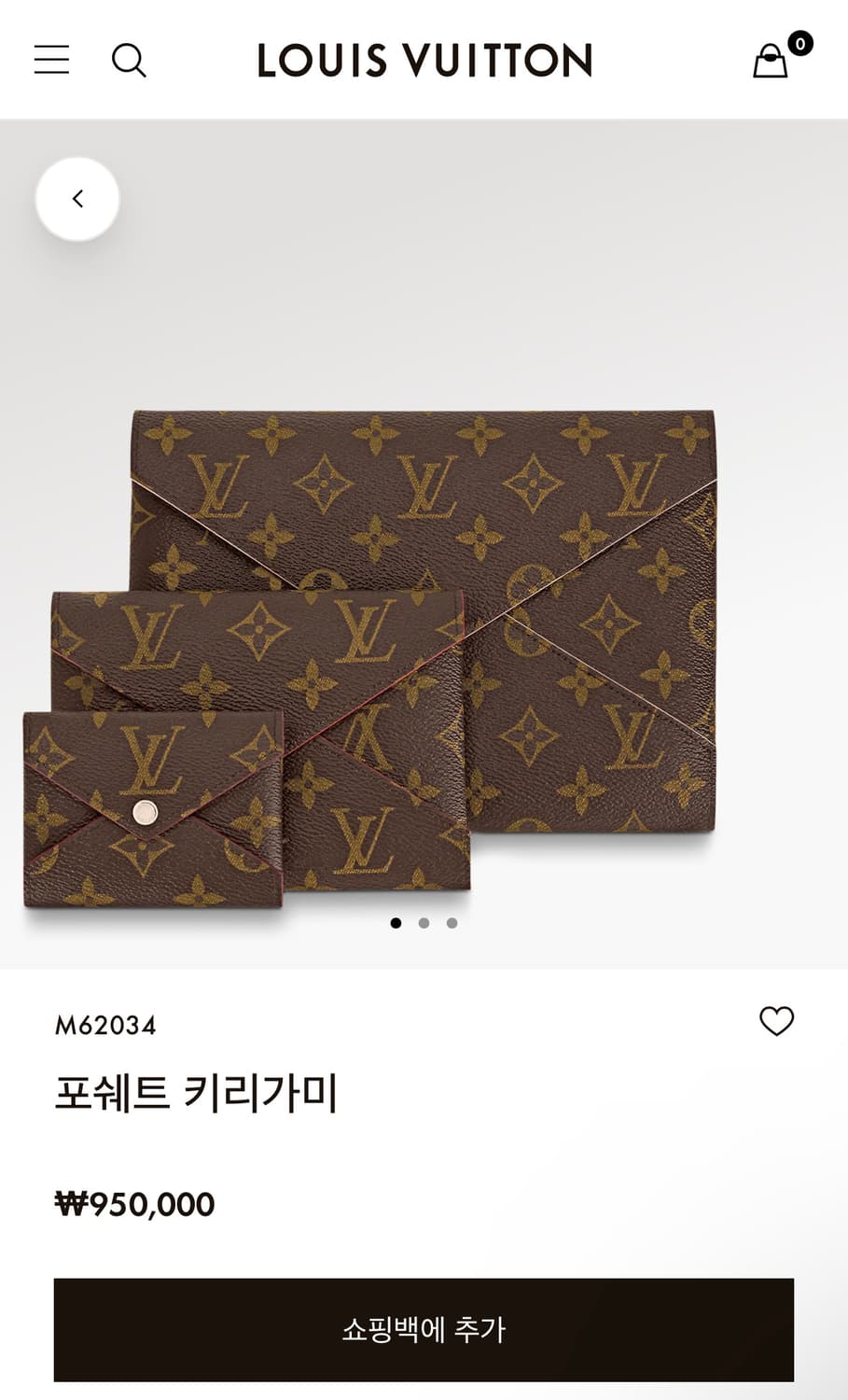Open the hamburger navigation menu
The height and width of the screenshot is (1400, 848).
tap(51, 59)
